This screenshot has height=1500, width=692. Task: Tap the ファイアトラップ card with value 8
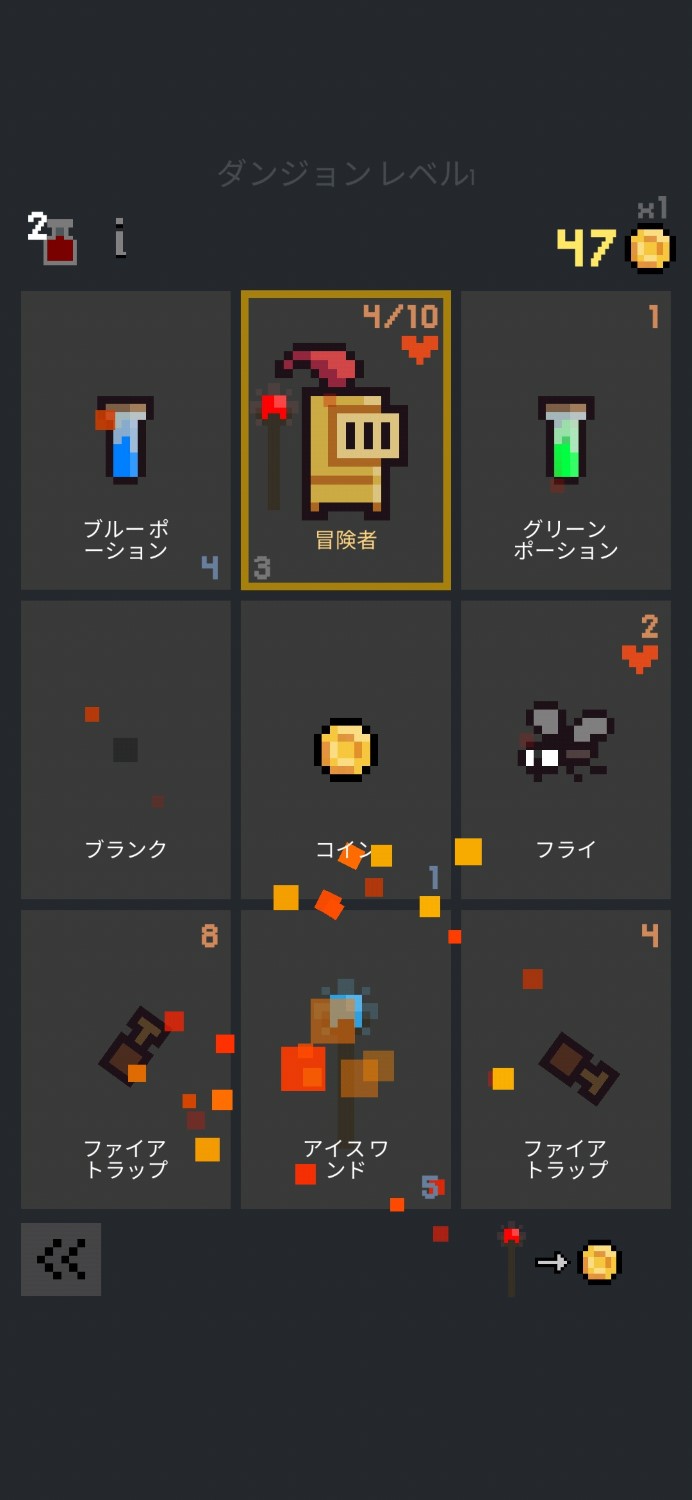[x=126, y=1060]
